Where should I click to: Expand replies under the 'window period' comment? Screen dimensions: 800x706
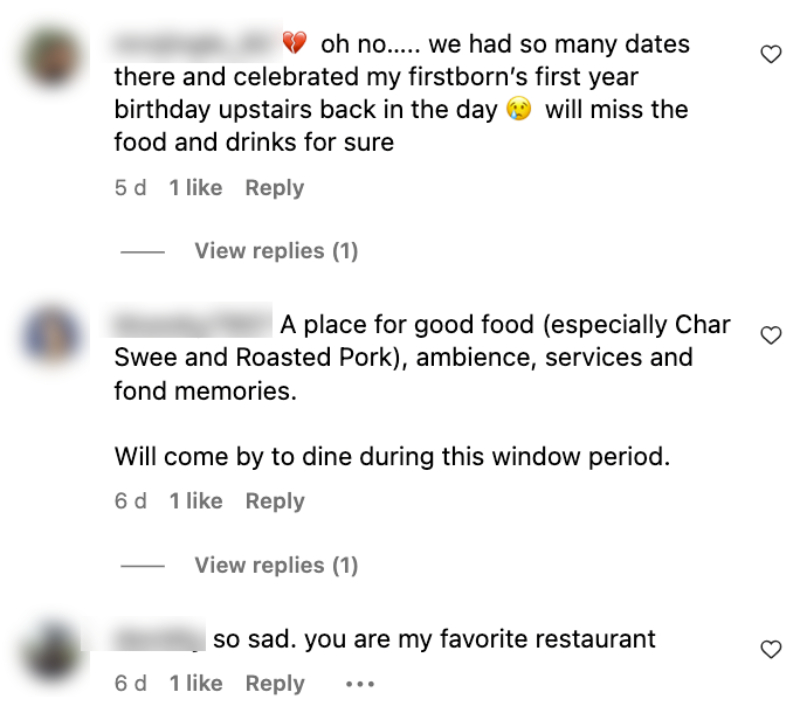(275, 565)
